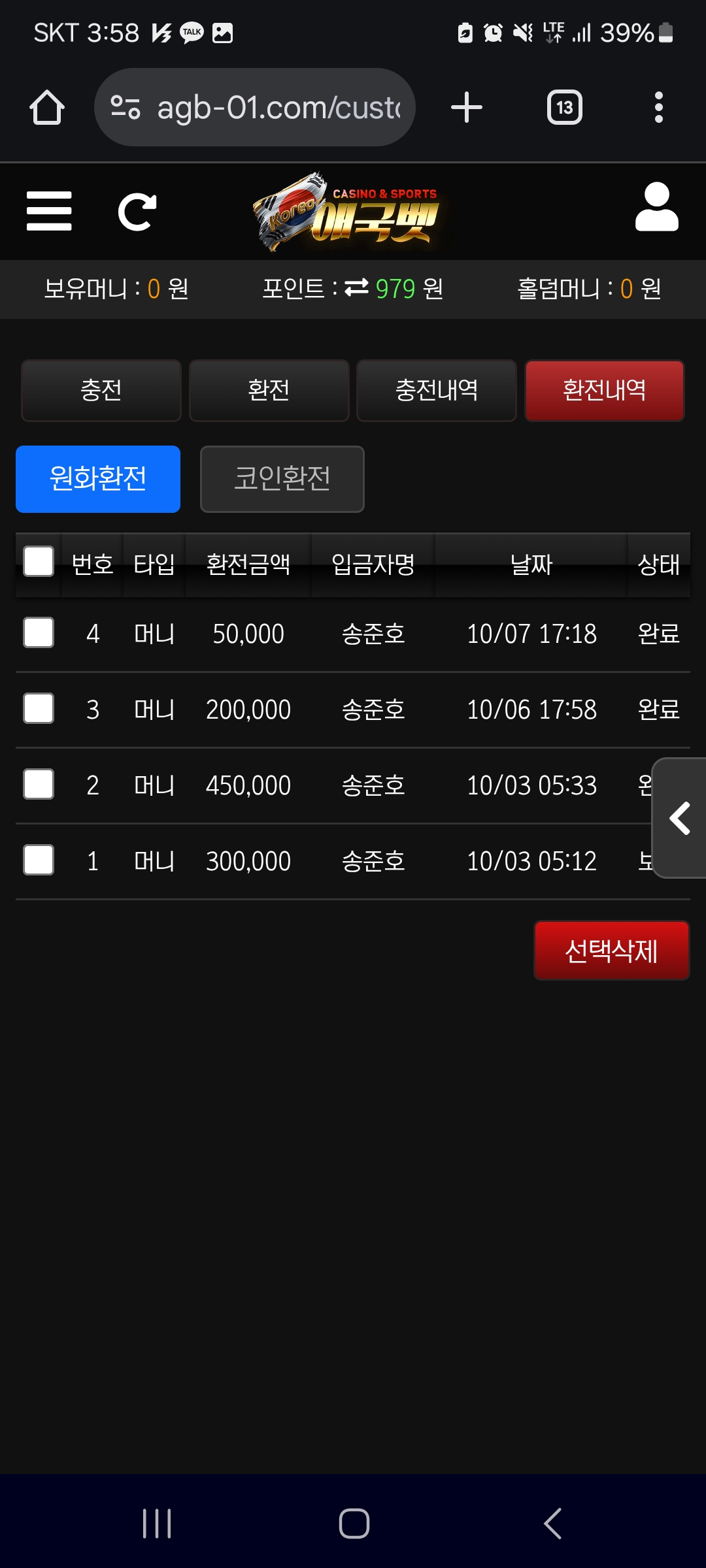Image resolution: width=706 pixels, height=1568 pixels.
Task: Switch to the 충전 tab
Action: 101,390
